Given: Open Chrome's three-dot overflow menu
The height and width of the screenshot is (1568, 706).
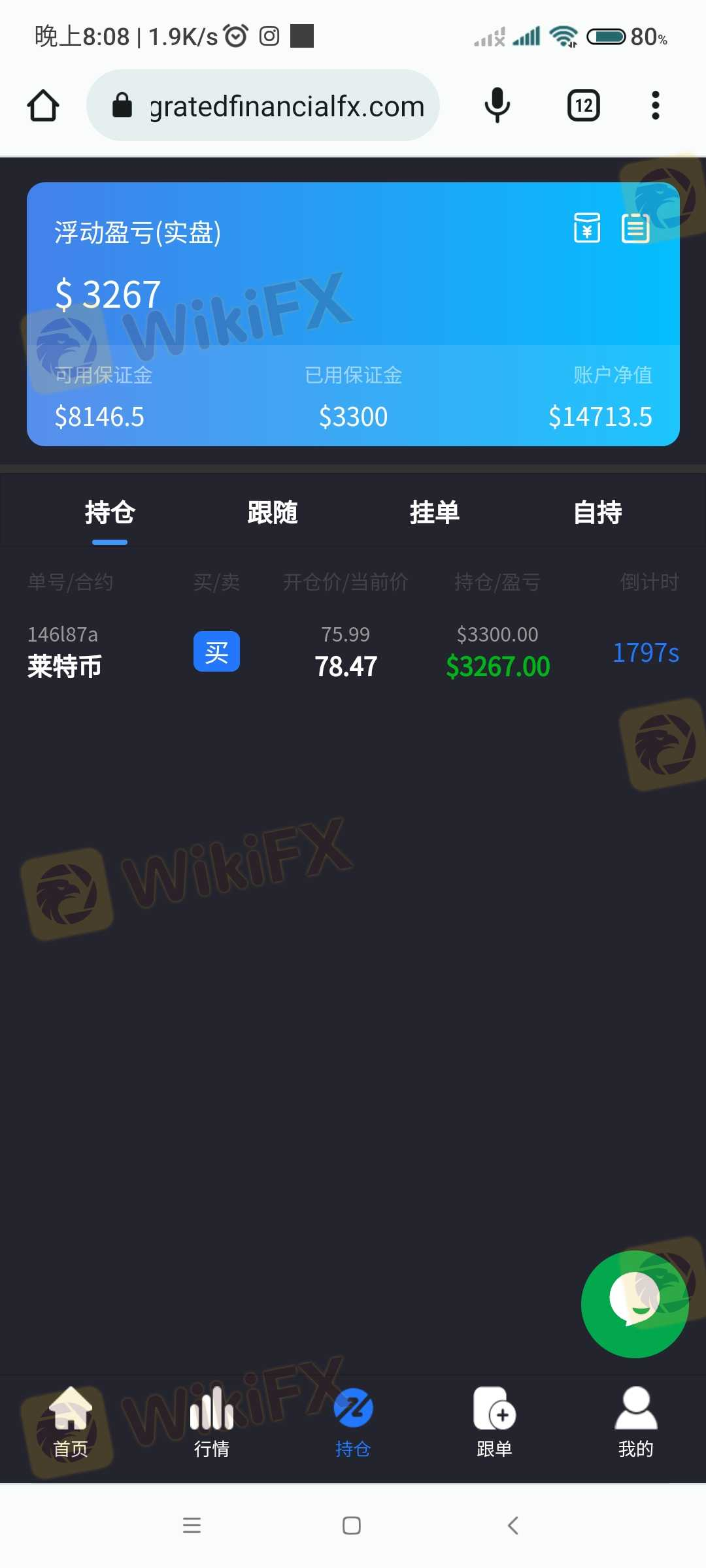Looking at the screenshot, I should coord(655,105).
